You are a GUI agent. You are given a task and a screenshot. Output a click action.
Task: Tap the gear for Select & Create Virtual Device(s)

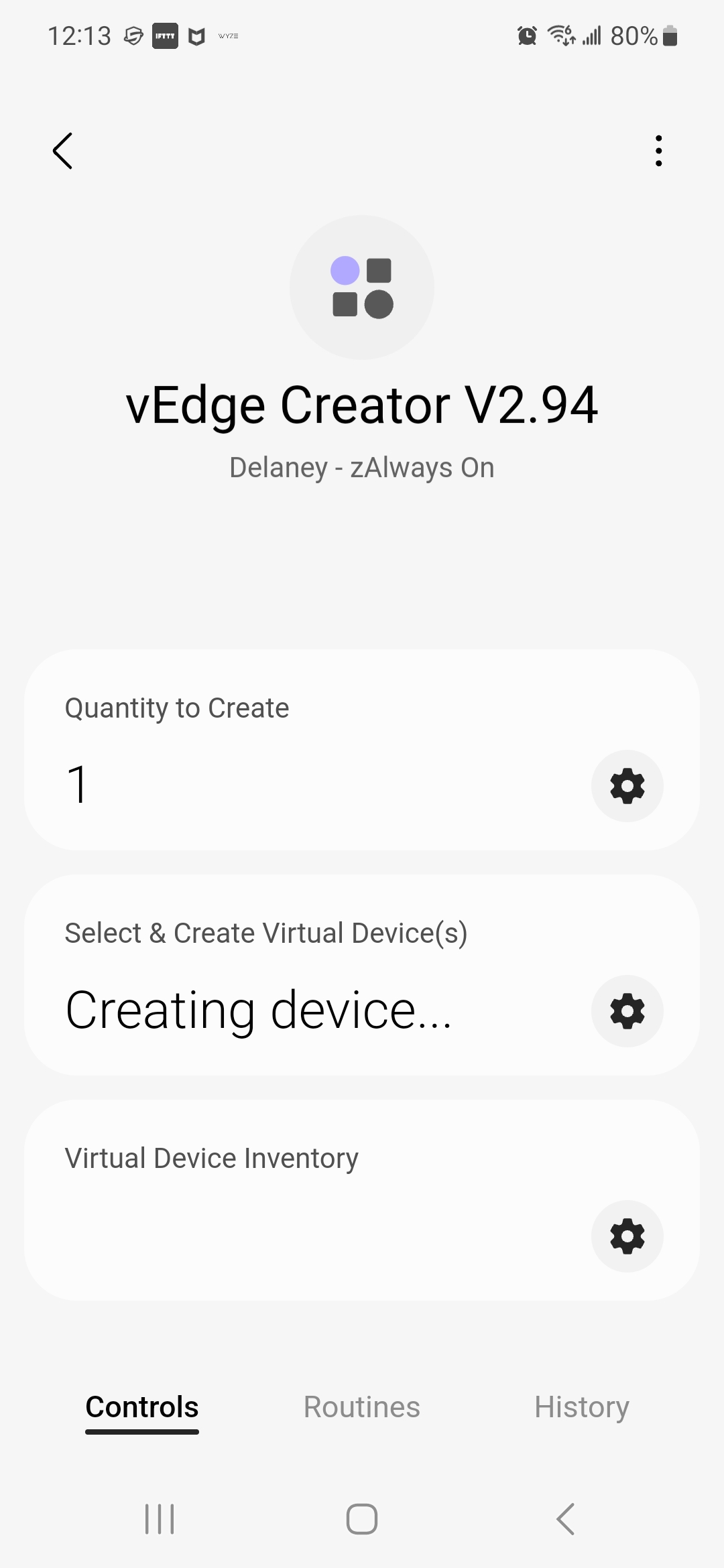pyautogui.click(x=627, y=1011)
